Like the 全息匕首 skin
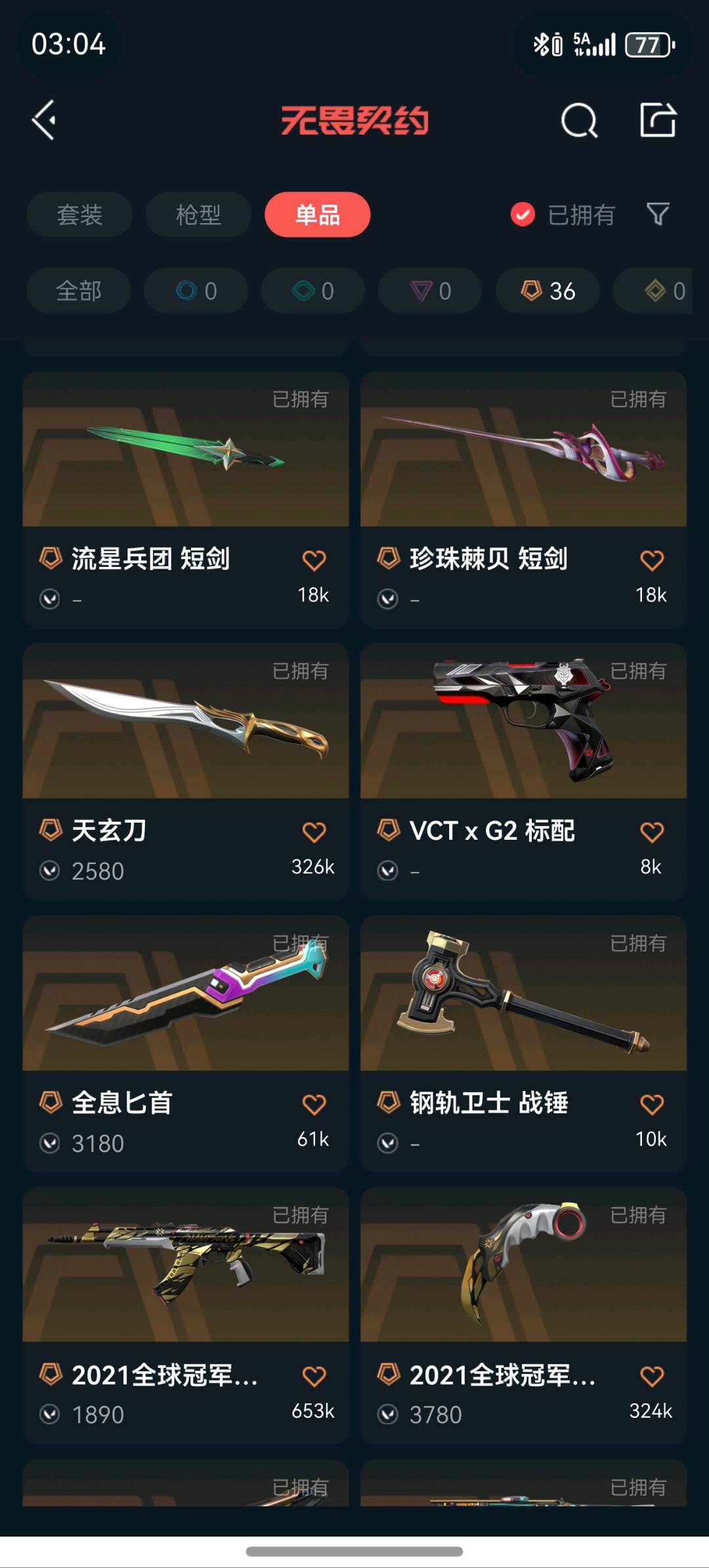This screenshot has height=1568, width=709. pos(314,1104)
